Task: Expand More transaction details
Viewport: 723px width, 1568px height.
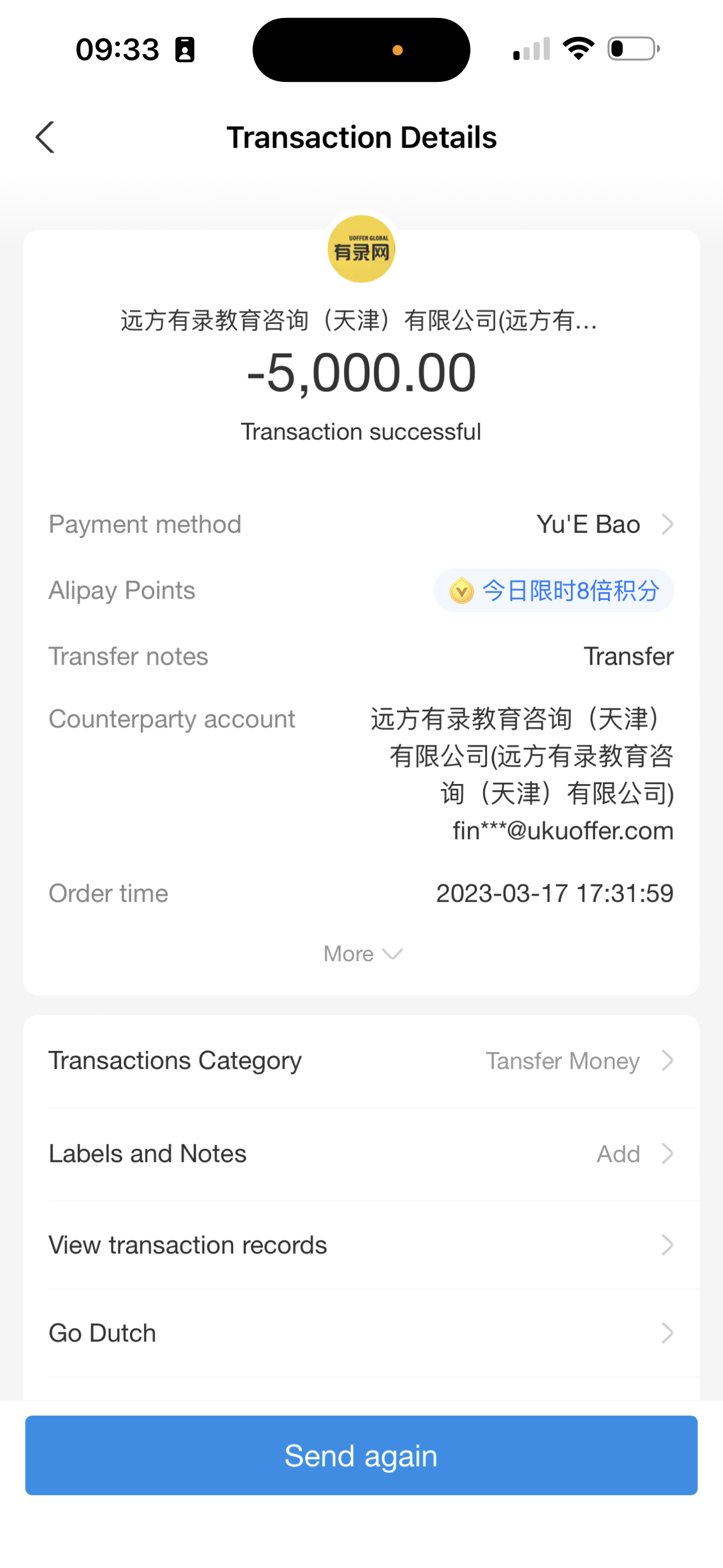Action: click(361, 953)
